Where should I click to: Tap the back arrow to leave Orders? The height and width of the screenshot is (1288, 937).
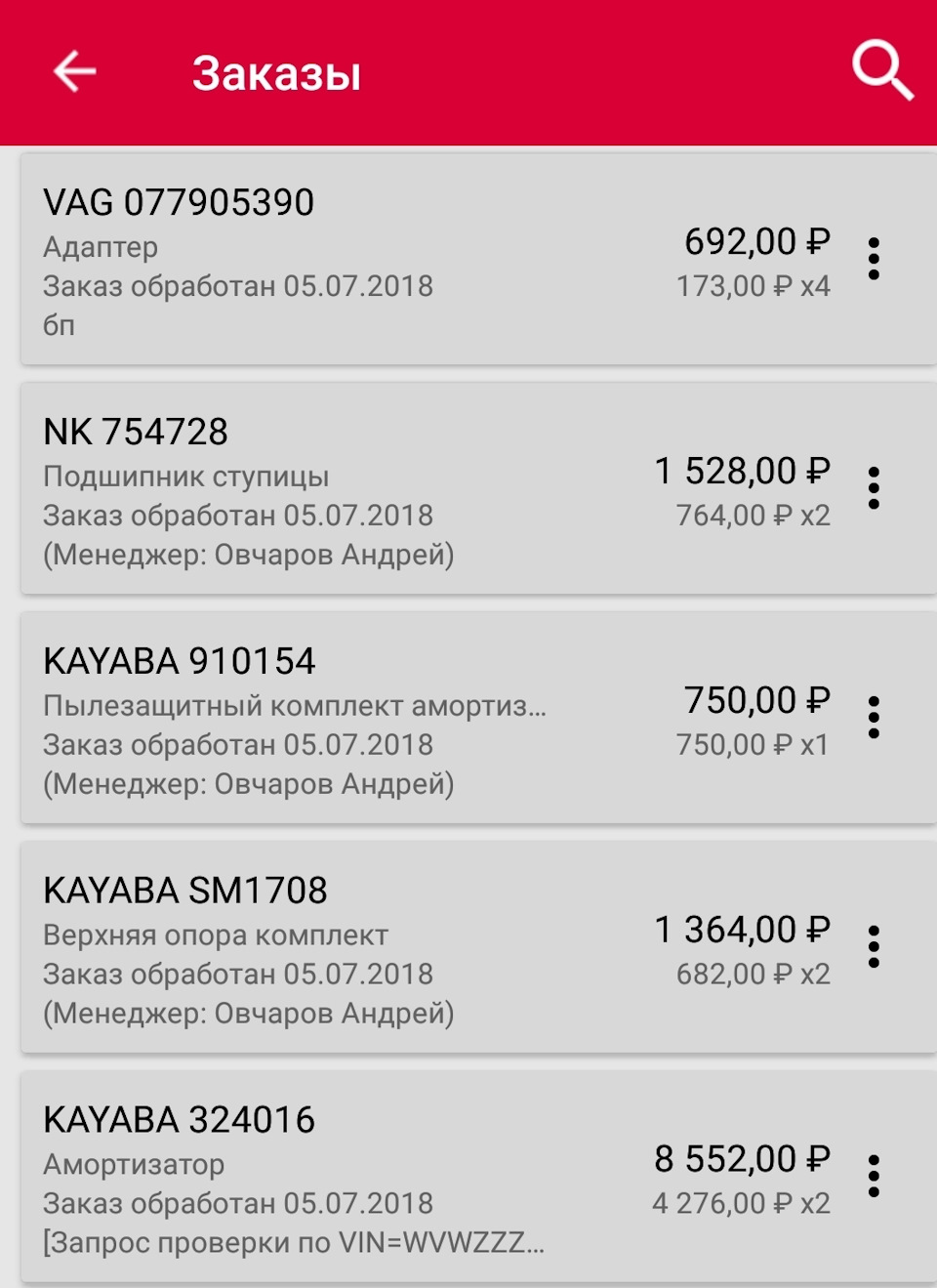(x=72, y=71)
